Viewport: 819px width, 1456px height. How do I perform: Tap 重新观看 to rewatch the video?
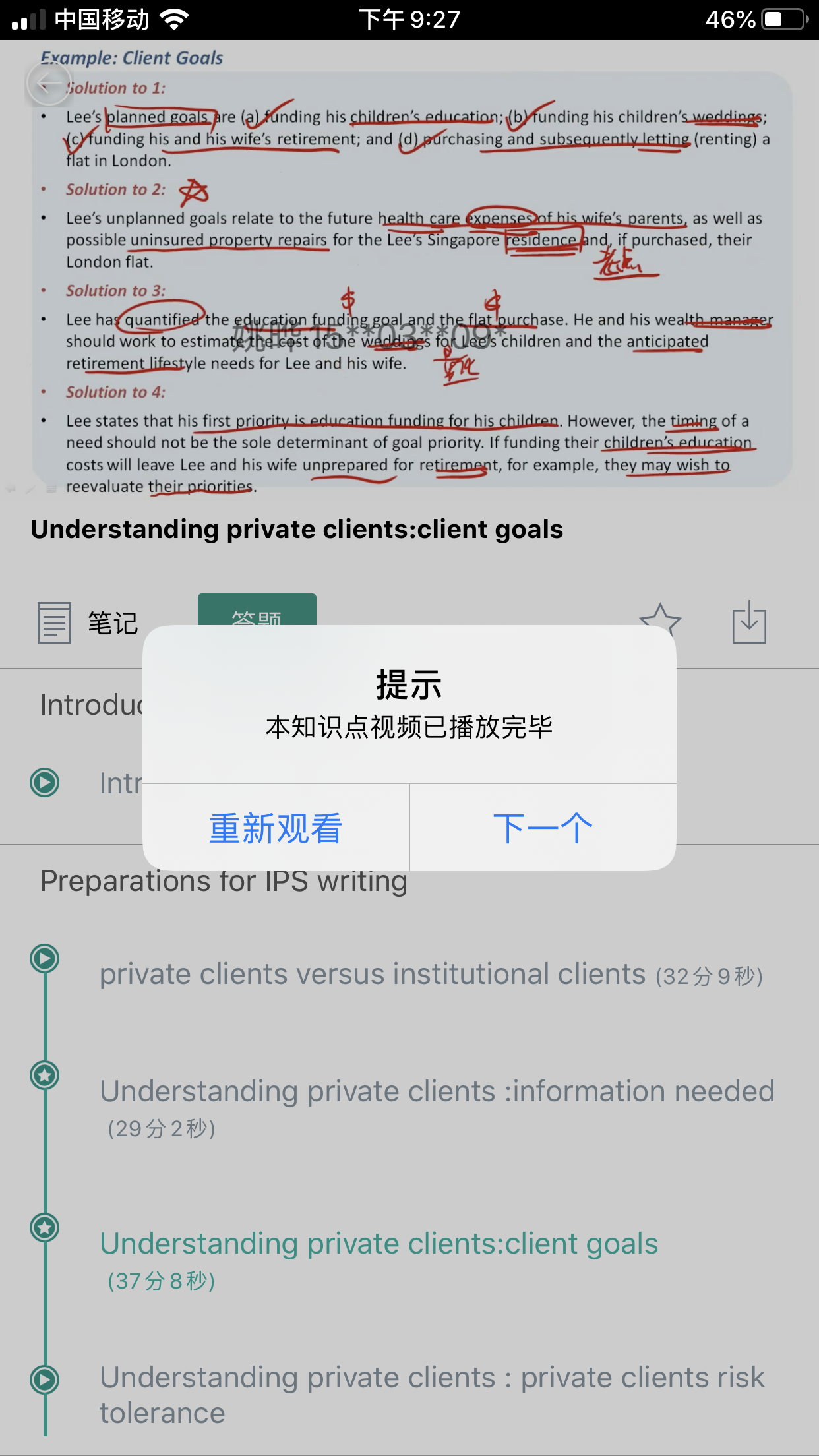276,828
